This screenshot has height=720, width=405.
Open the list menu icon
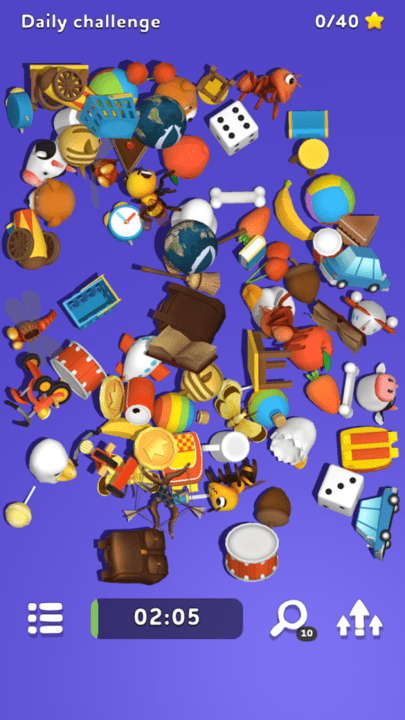(x=45, y=618)
